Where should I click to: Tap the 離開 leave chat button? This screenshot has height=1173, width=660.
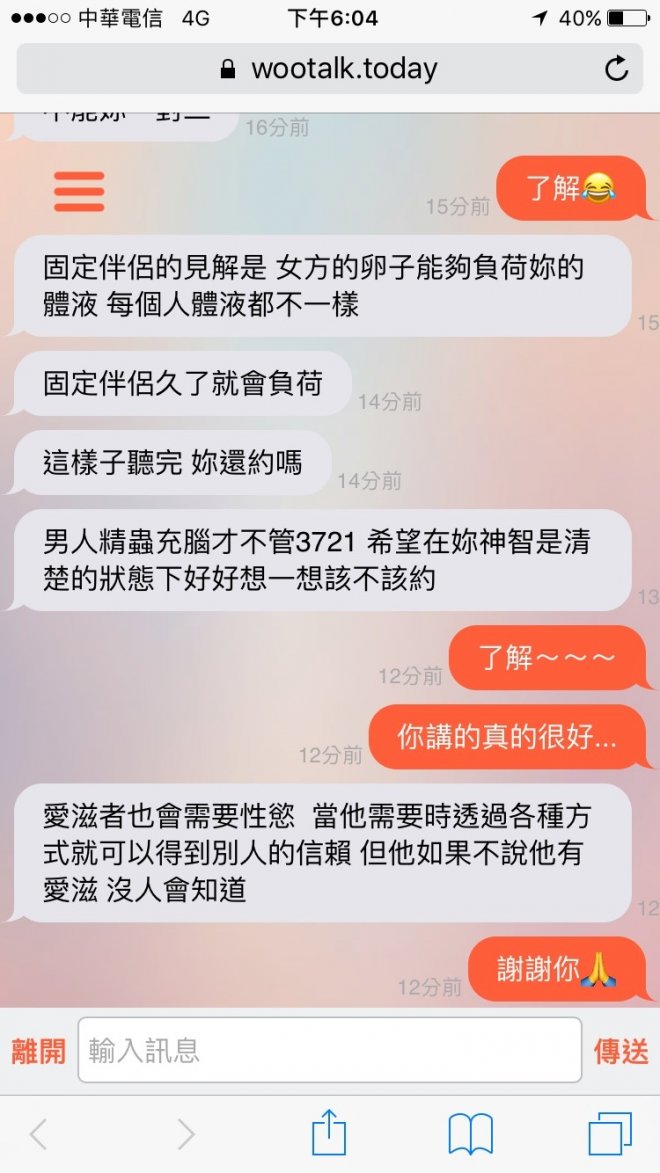(x=38, y=1051)
